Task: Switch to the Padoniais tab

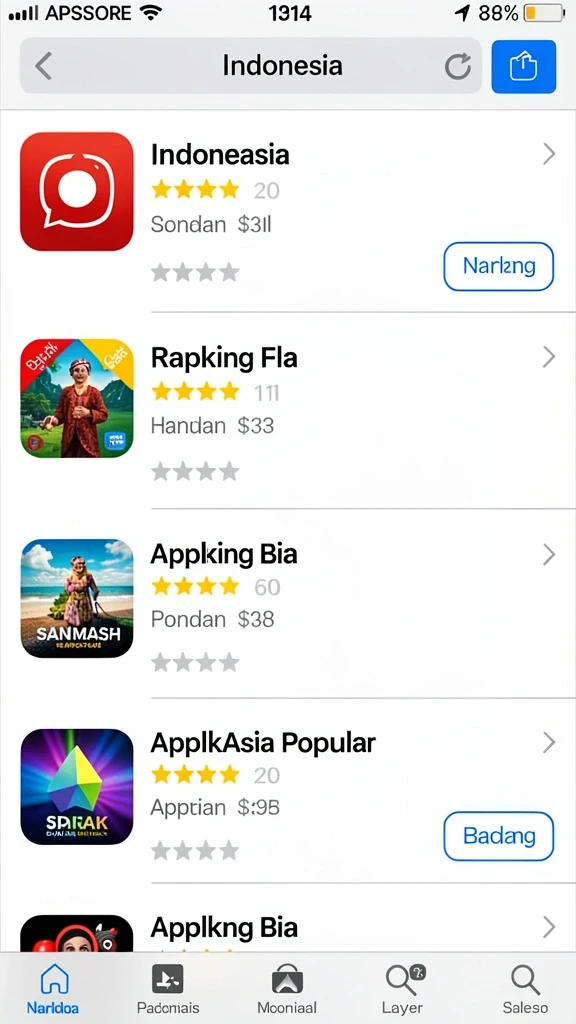Action: point(168,989)
